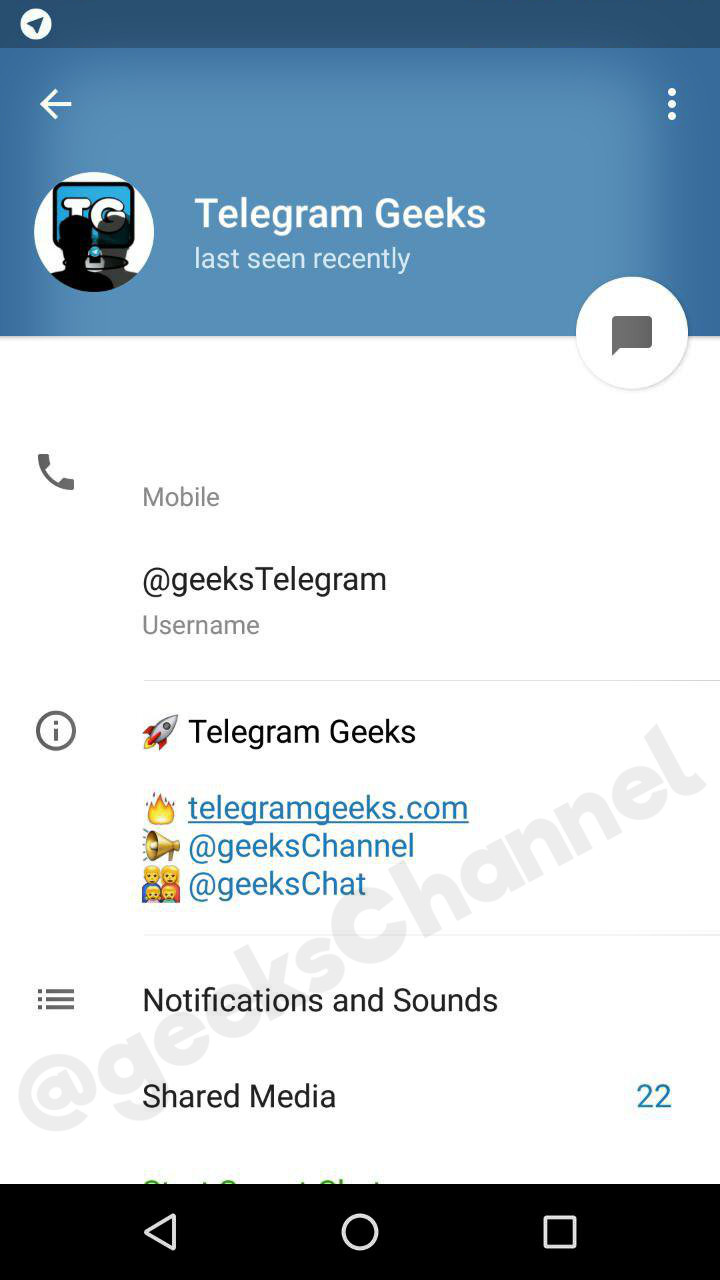View Shared Media items
Viewport: 720px width, 1280px height.
[x=360, y=1095]
